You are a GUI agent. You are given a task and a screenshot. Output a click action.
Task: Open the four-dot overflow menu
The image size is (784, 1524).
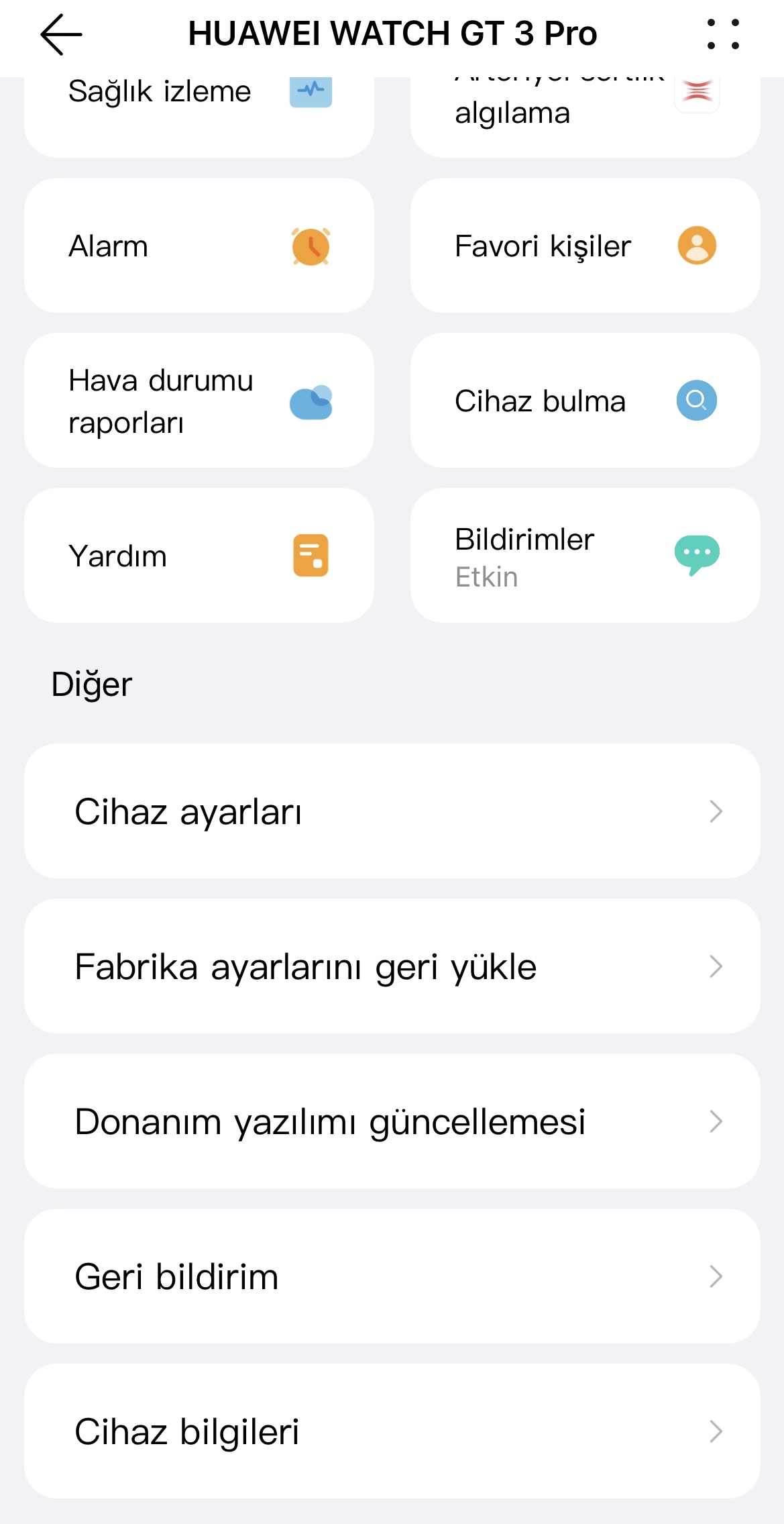point(723,34)
